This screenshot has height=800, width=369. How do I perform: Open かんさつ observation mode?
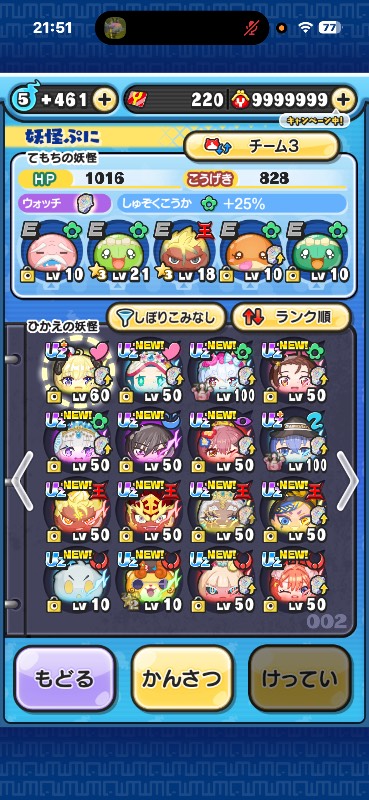tap(182, 679)
